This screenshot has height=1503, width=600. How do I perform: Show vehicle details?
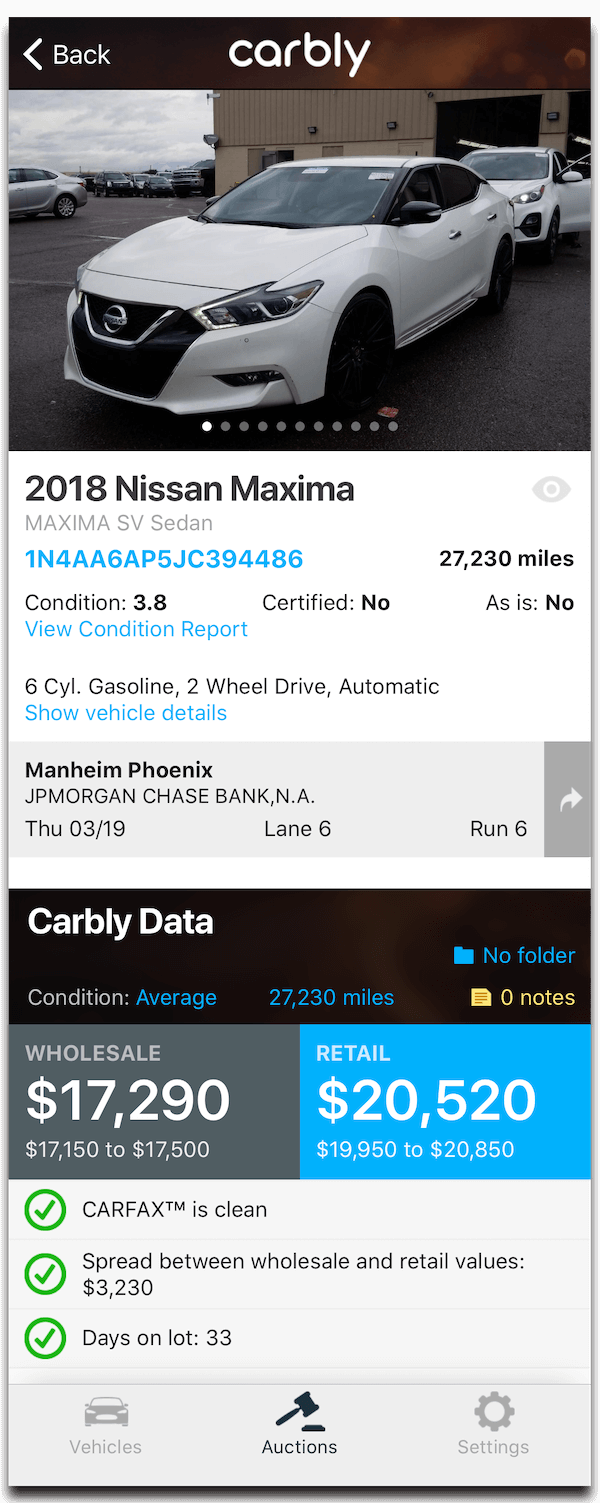(126, 713)
